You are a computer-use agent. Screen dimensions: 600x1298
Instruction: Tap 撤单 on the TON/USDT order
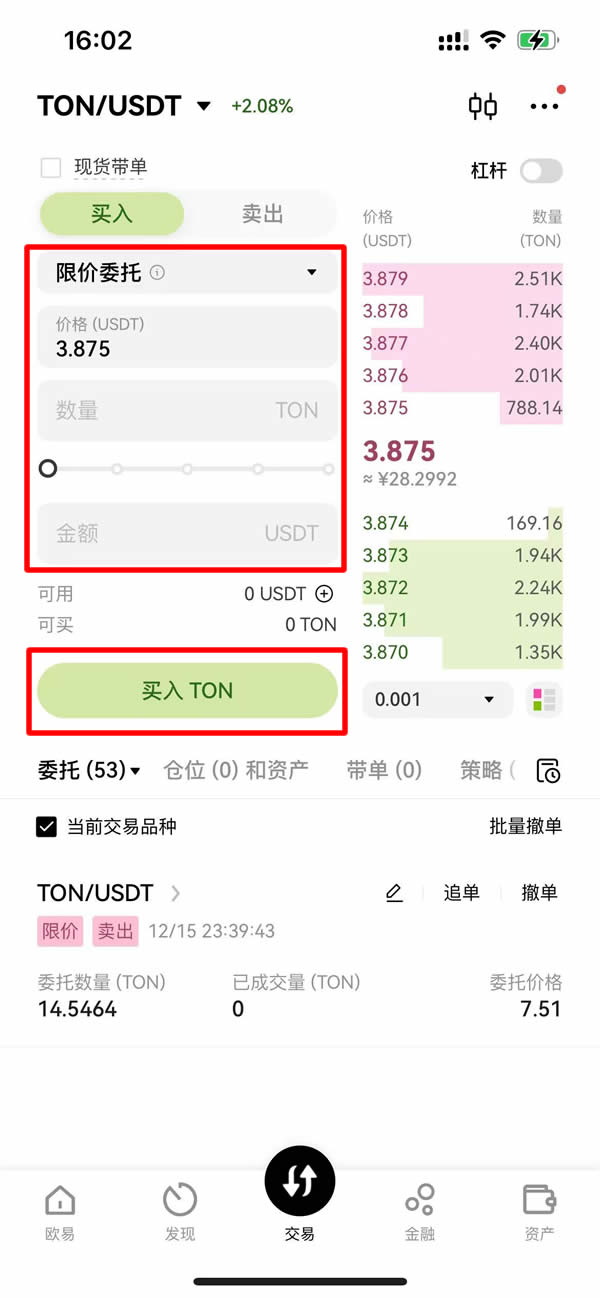click(539, 893)
